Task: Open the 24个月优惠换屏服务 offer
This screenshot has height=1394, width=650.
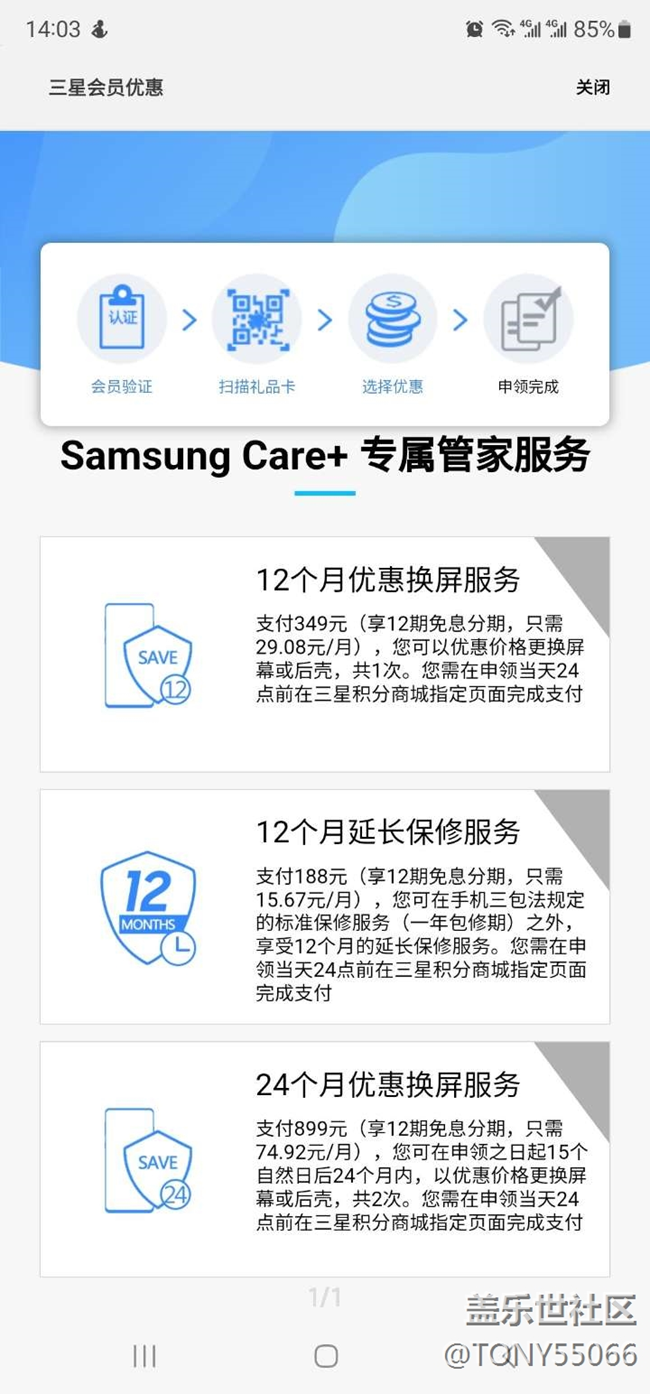Action: 324,1158
